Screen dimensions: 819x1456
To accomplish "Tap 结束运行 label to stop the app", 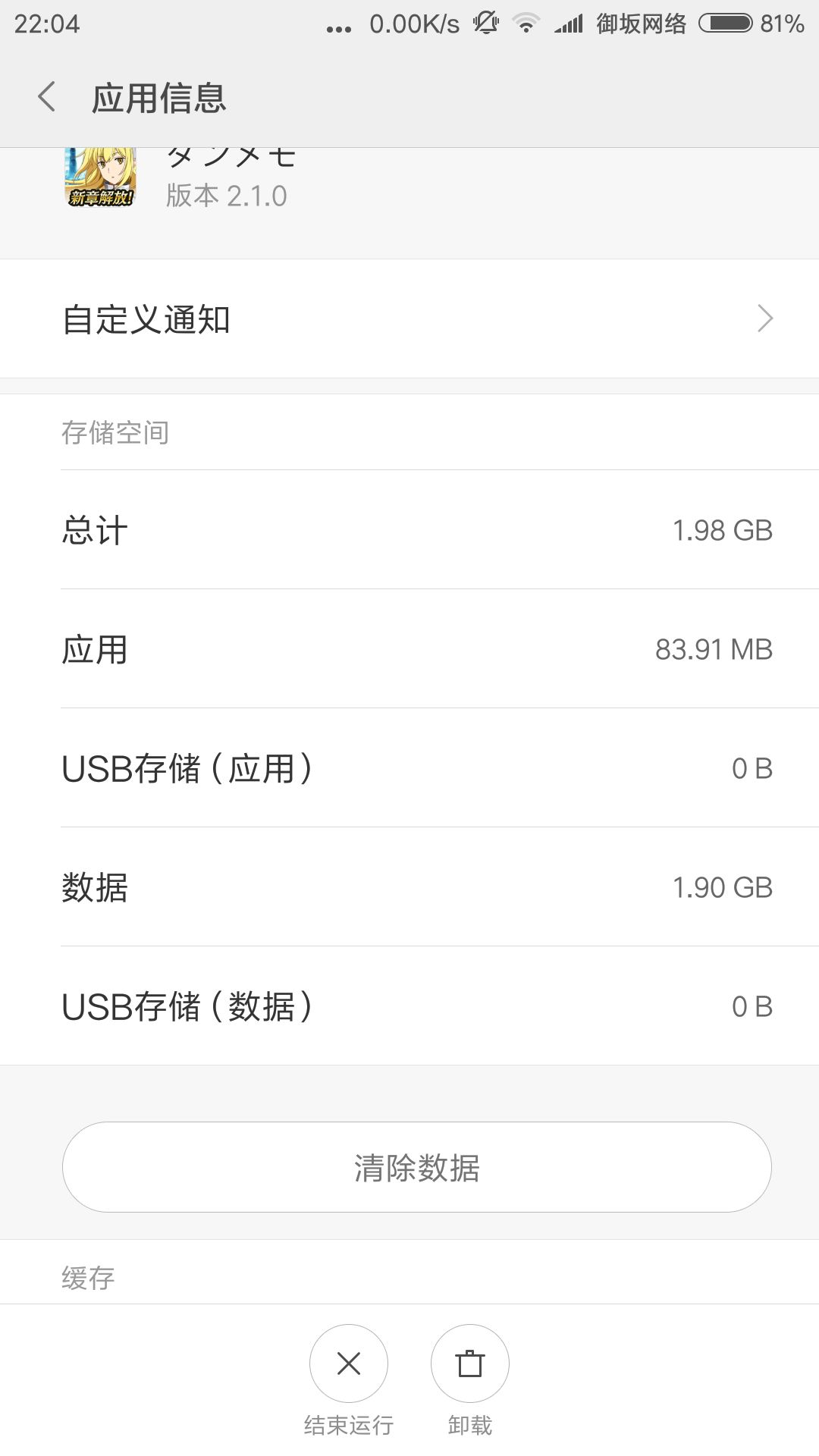I will pos(348,1424).
